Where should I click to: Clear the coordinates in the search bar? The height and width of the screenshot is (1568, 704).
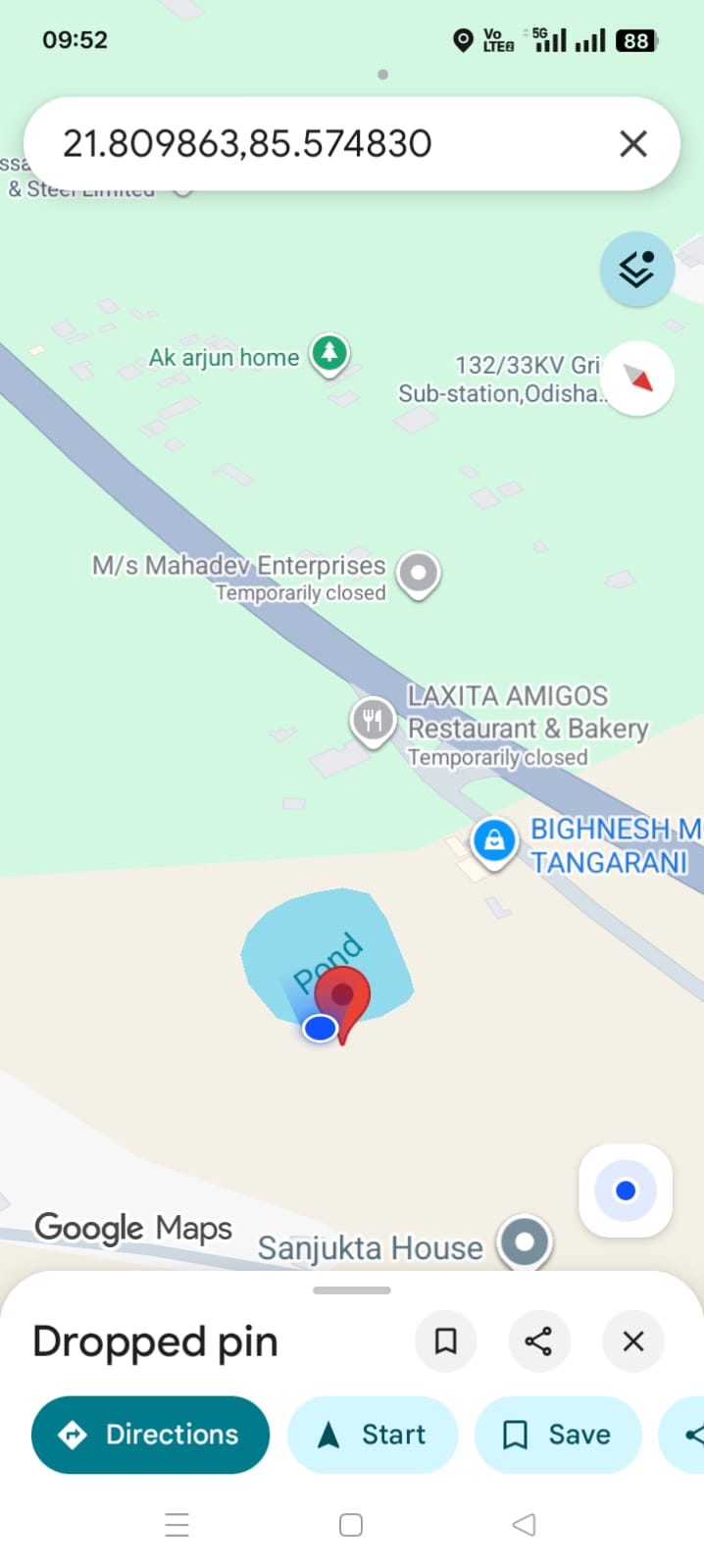pos(633,144)
